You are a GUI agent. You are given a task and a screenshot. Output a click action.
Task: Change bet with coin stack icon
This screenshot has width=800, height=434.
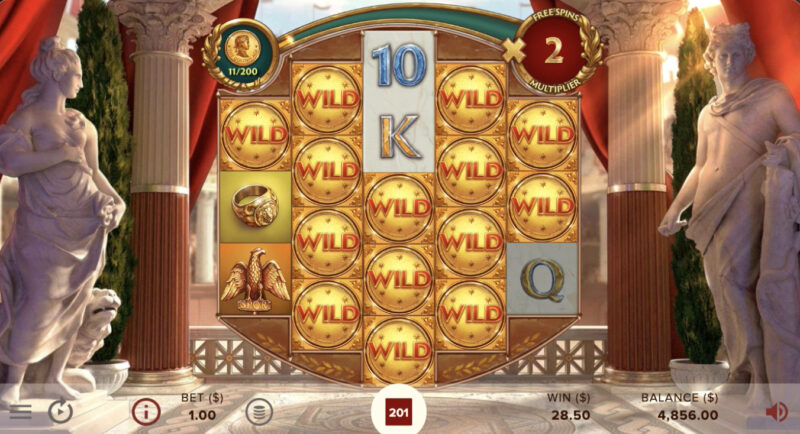[x=259, y=411]
